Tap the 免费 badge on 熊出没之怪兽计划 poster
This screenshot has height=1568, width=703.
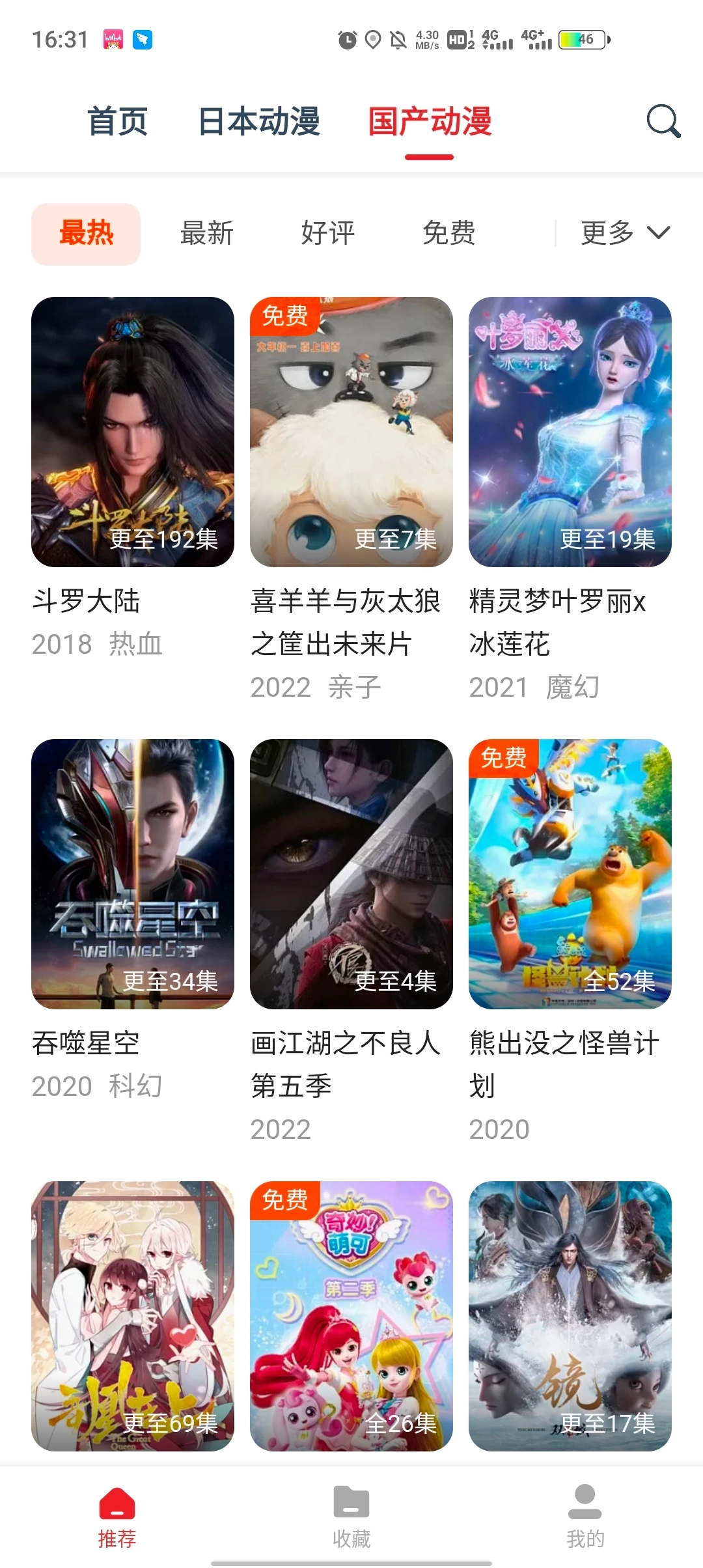pyautogui.click(x=504, y=759)
